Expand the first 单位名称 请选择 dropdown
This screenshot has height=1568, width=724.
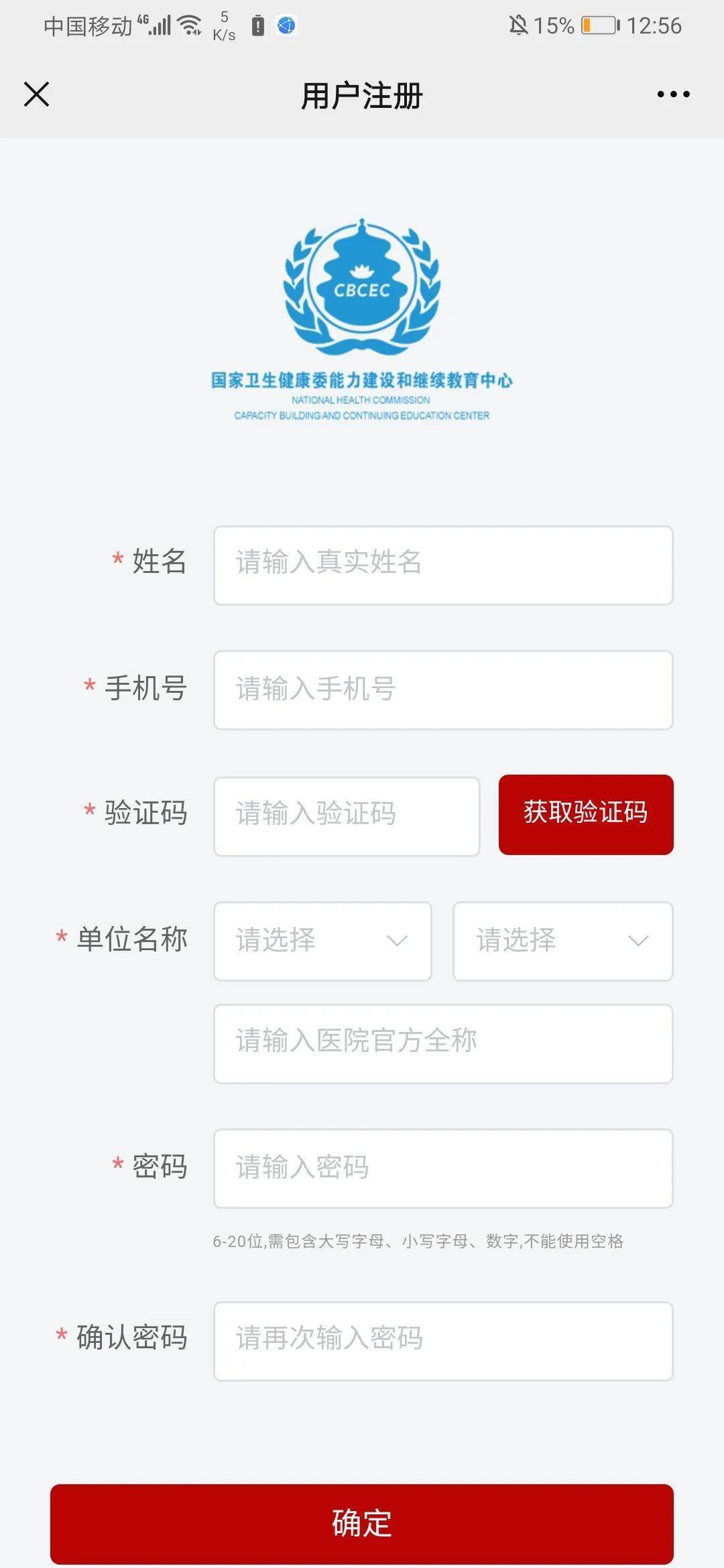click(322, 941)
